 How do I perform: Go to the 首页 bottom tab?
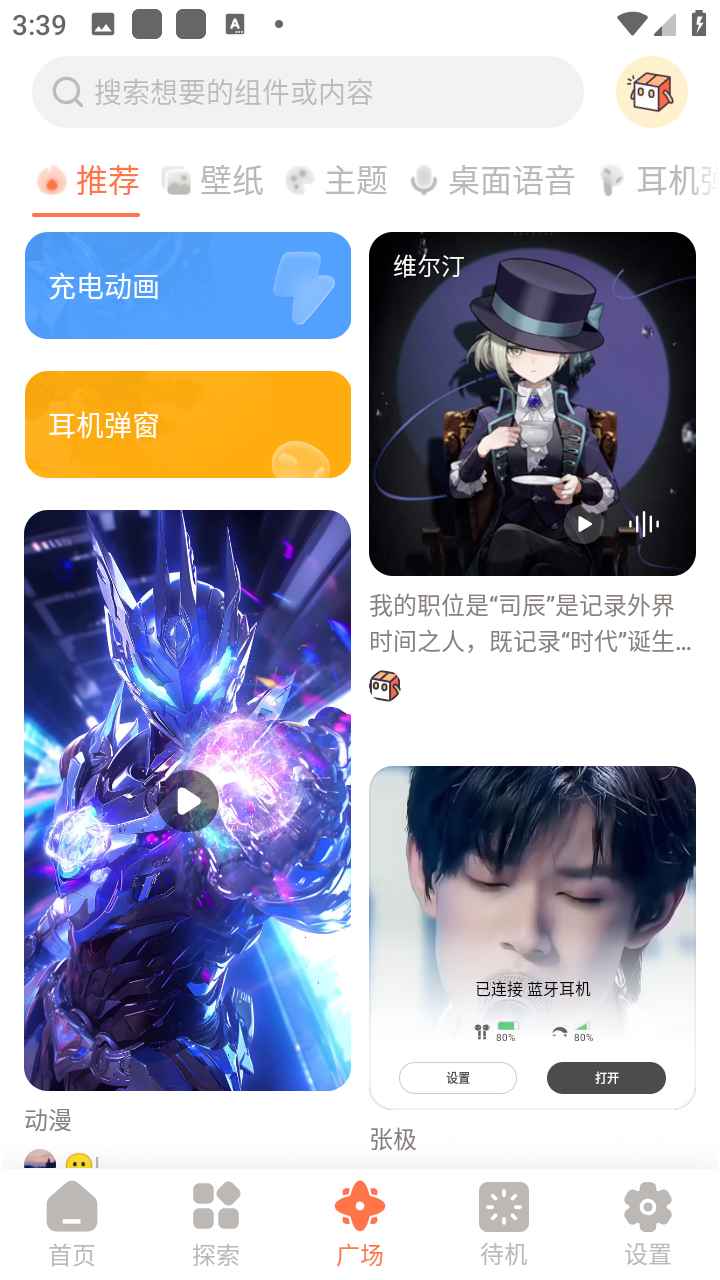coord(72,1222)
